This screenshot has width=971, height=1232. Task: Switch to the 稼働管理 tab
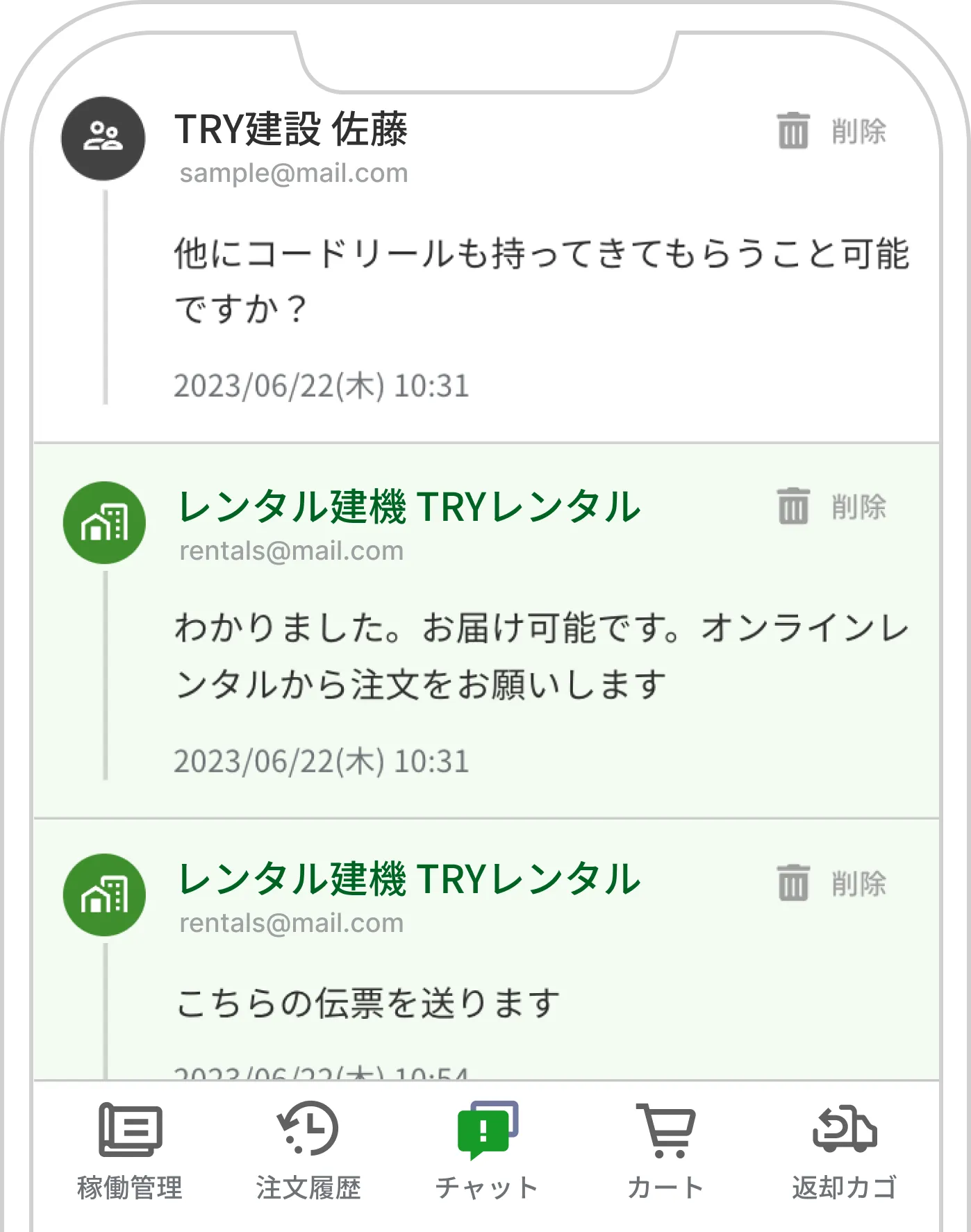pyautogui.click(x=130, y=1150)
